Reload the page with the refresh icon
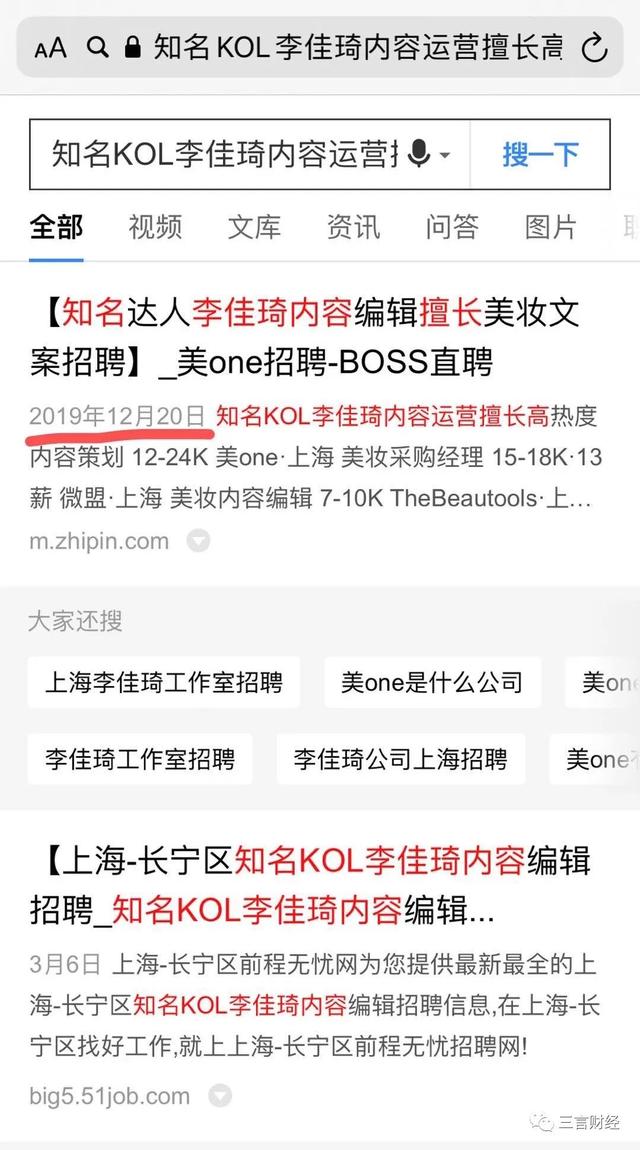The height and width of the screenshot is (1150, 640). tap(594, 47)
